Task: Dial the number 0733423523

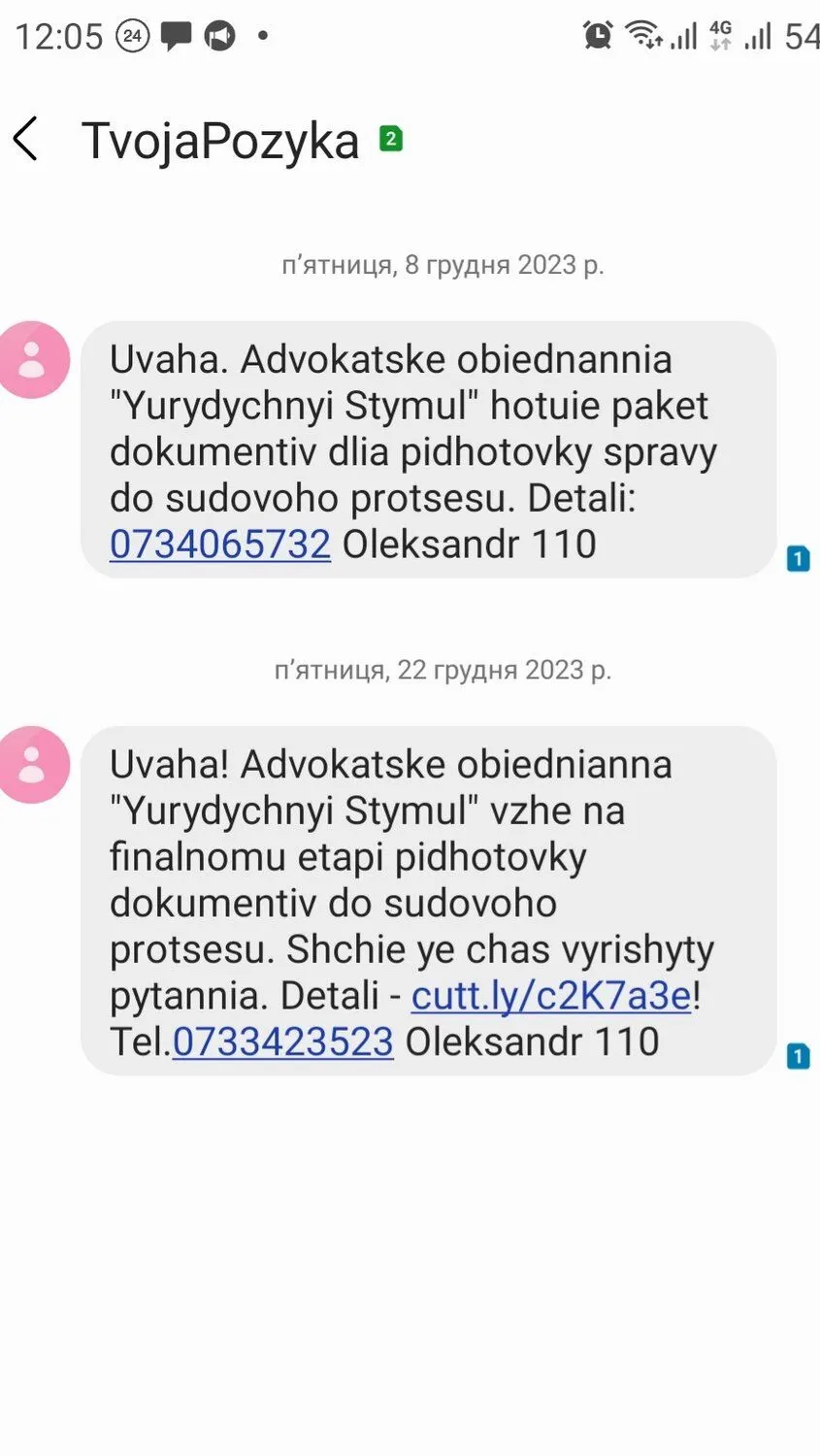Action: [x=282, y=1042]
